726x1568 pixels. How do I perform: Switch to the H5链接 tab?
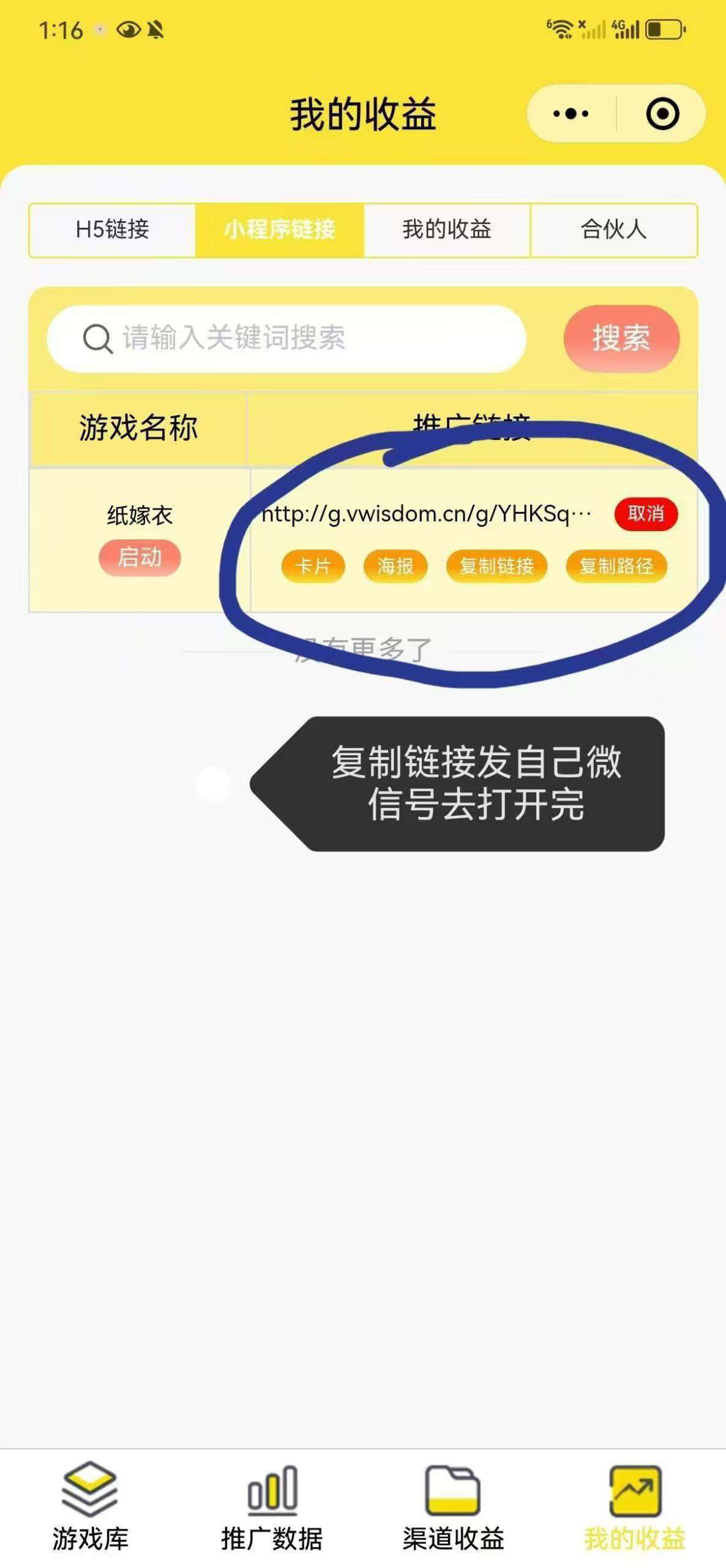(x=113, y=230)
